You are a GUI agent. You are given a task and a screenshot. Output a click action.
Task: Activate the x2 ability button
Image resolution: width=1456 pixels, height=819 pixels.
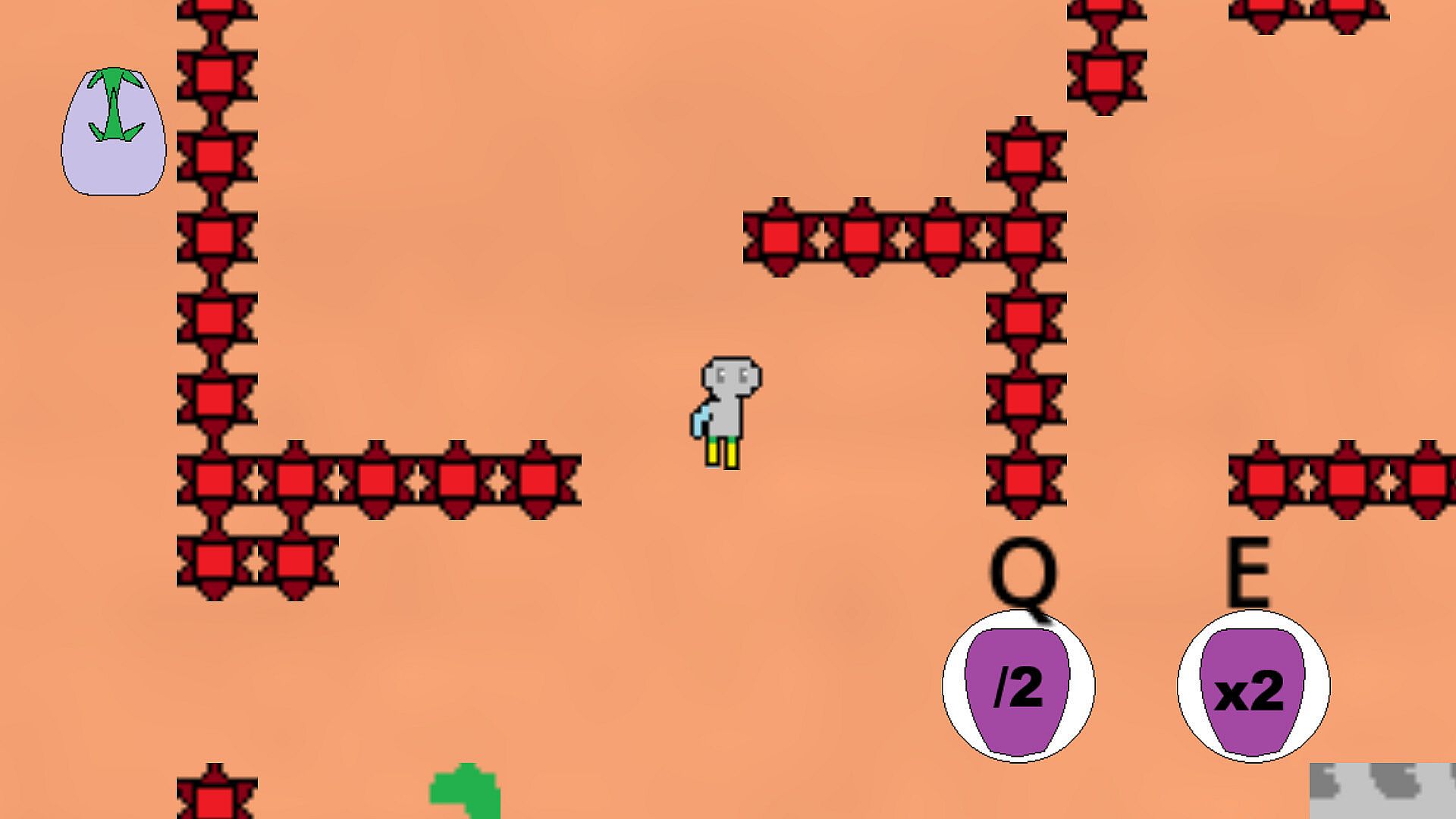1253,686
